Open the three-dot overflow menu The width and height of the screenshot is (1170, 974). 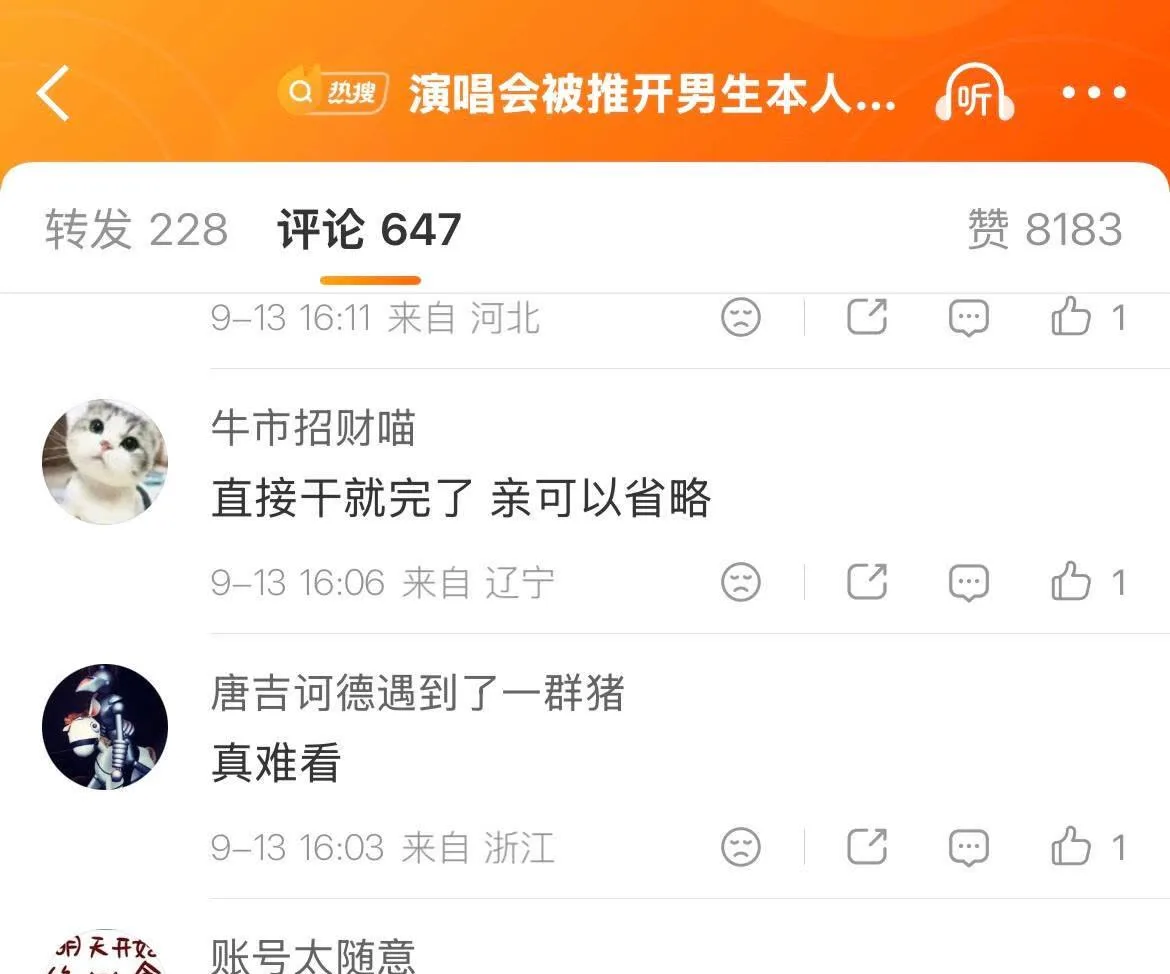coord(1094,93)
